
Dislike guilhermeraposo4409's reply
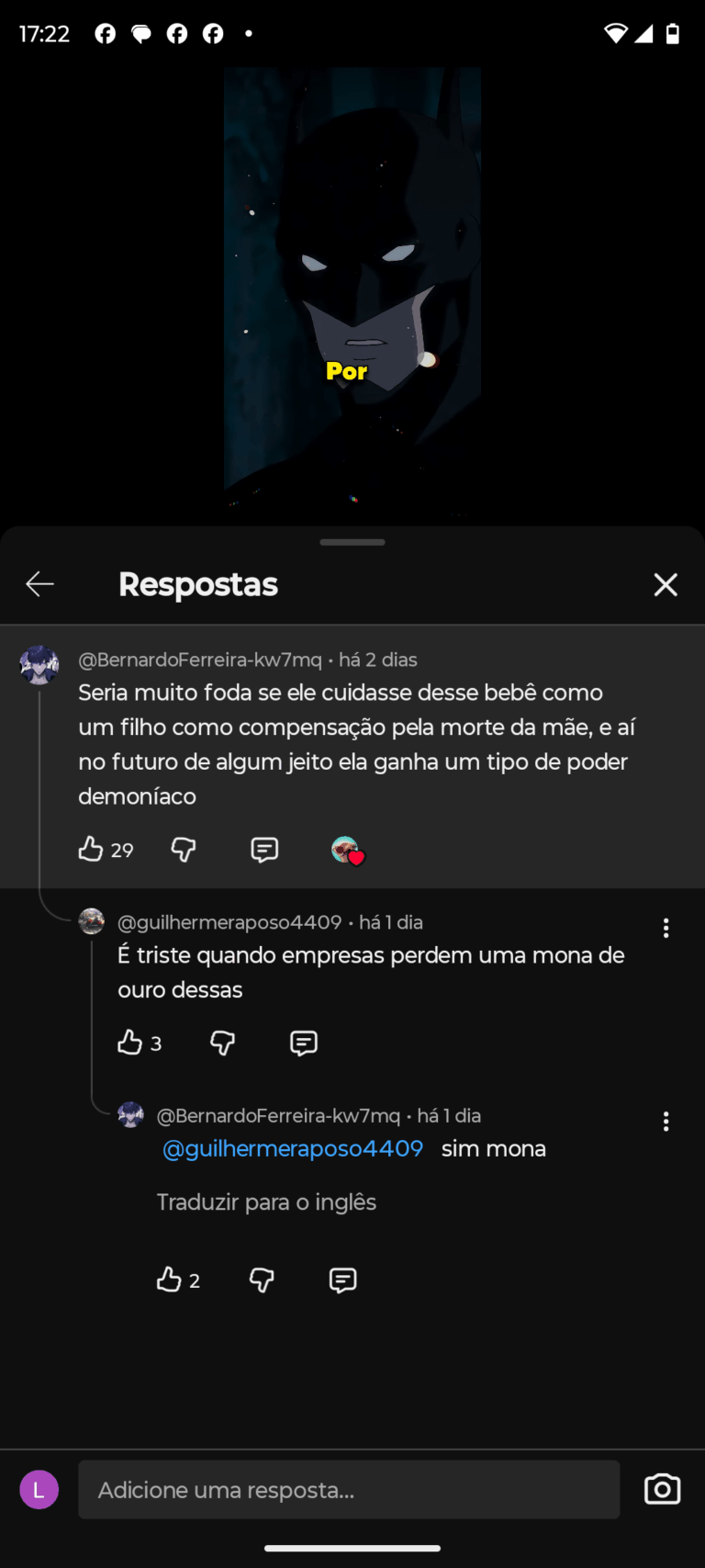point(223,1043)
